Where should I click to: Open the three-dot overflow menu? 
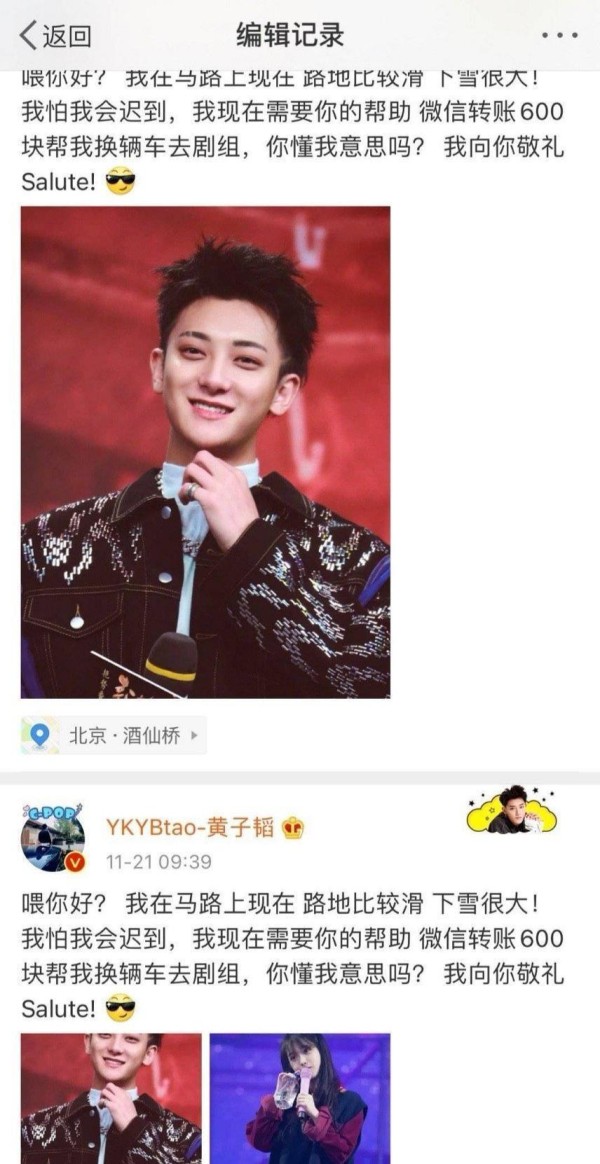(559, 36)
